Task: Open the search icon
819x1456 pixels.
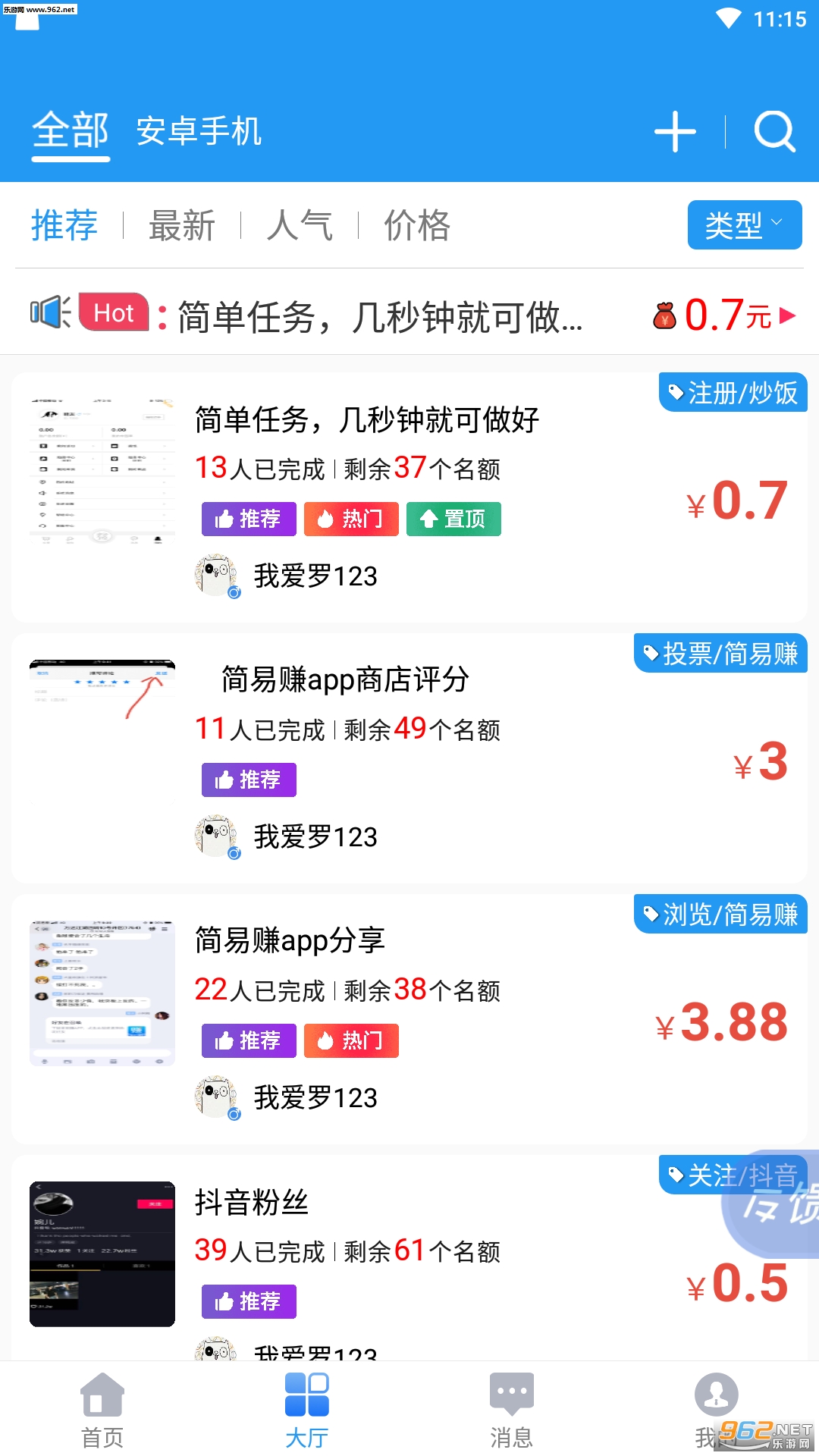Action: (x=774, y=132)
